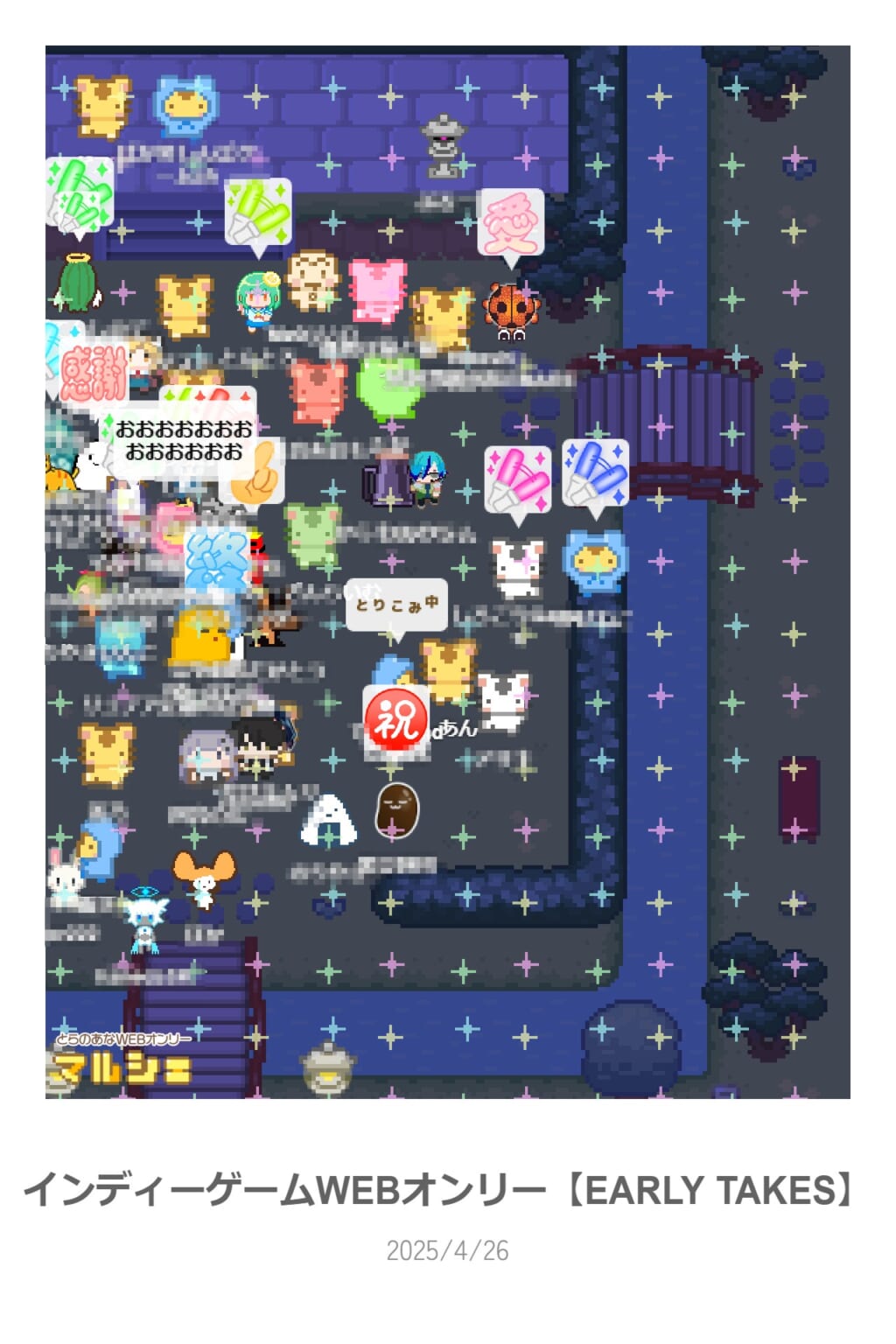Screen dimensions: 896x1344
Task: Open the EARLY TAKES event screenshot thumbnail
Action: (447, 572)
